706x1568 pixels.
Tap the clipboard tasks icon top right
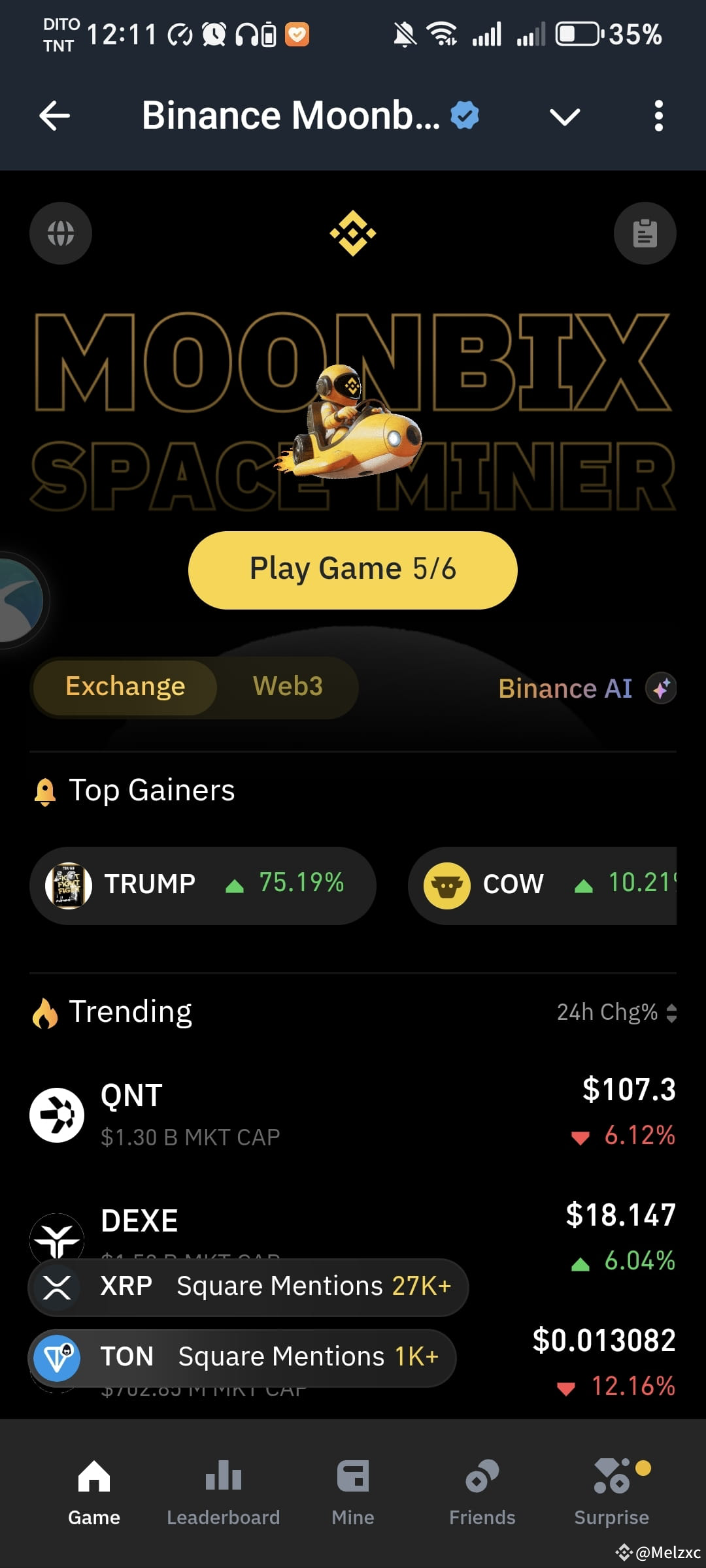pyautogui.click(x=646, y=234)
